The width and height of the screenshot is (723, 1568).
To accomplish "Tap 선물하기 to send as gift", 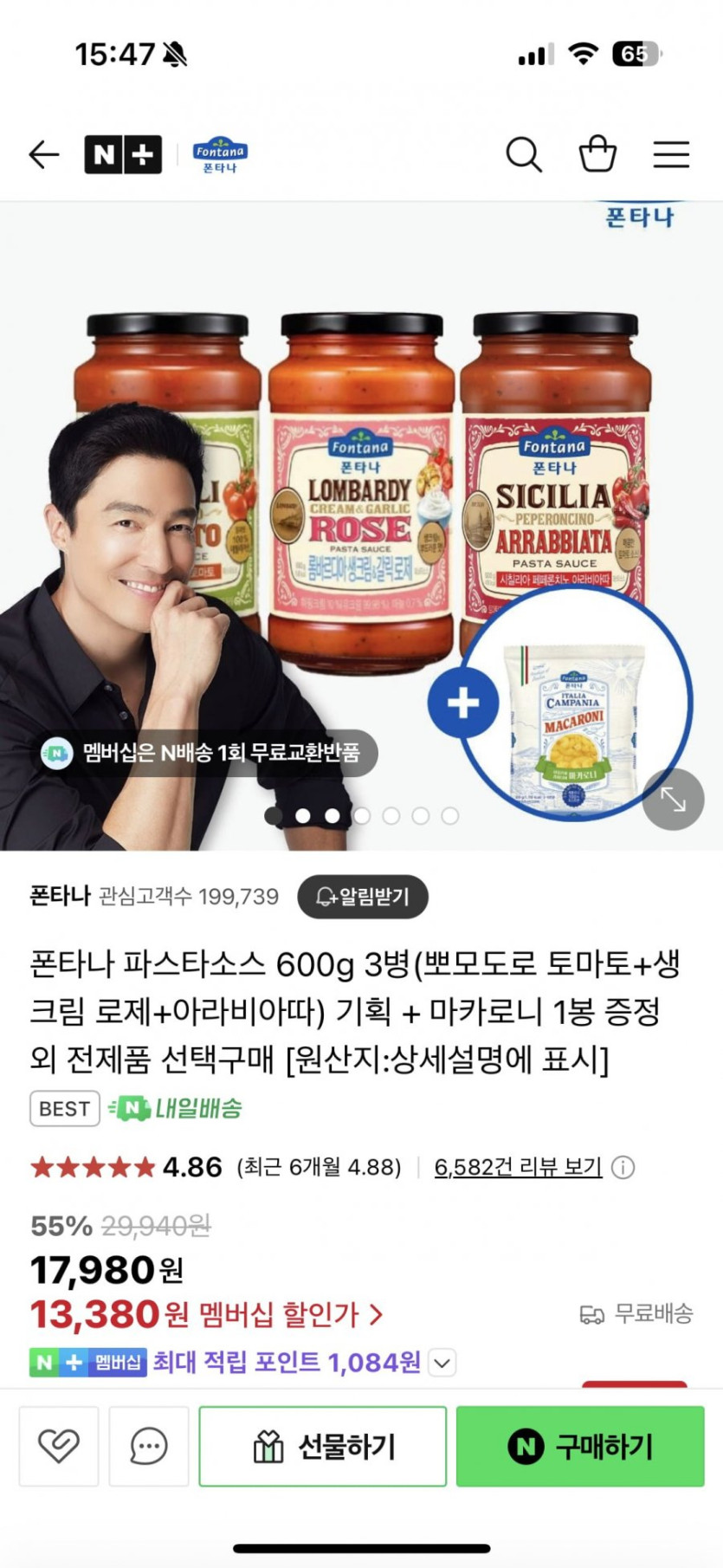I will 323,1447.
